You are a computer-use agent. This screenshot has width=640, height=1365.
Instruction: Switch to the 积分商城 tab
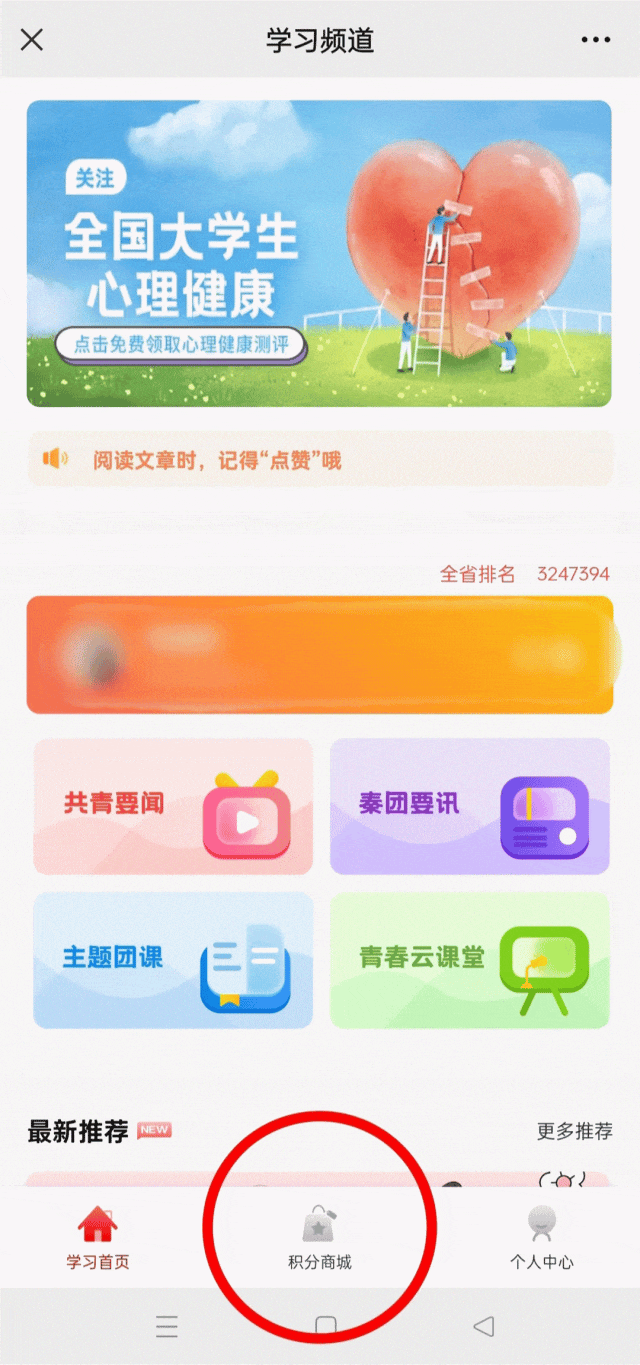pos(320,1238)
